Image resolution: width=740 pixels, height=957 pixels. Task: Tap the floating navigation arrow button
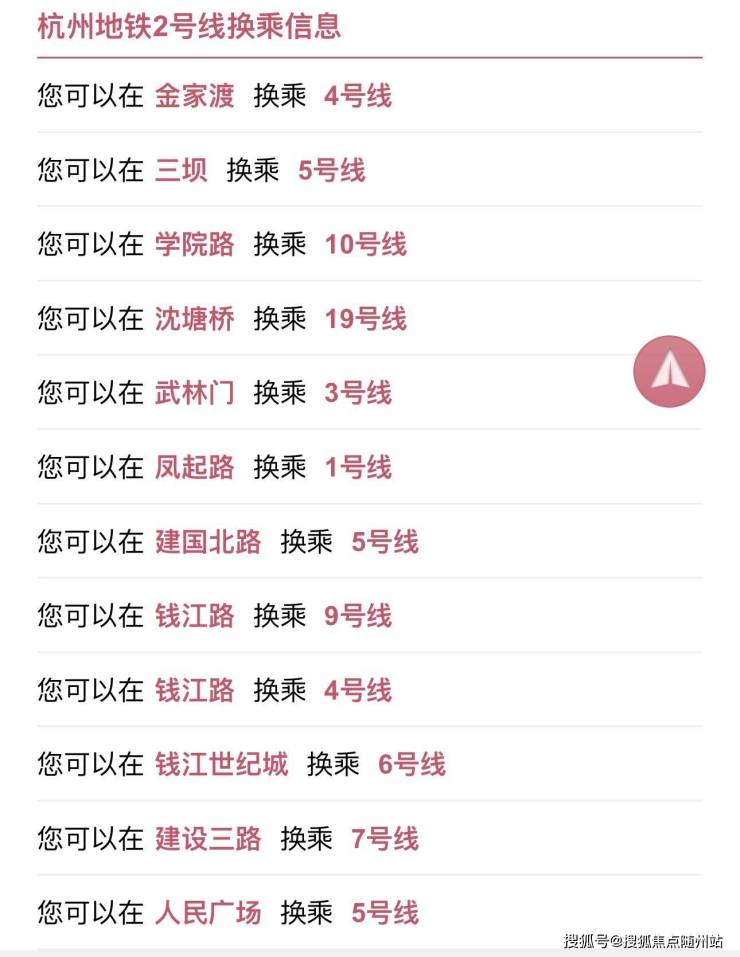669,371
